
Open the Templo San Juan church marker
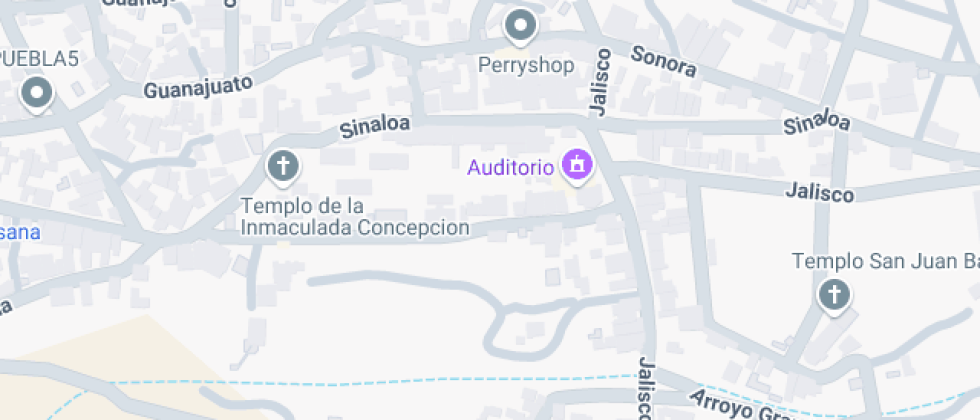tap(833, 295)
